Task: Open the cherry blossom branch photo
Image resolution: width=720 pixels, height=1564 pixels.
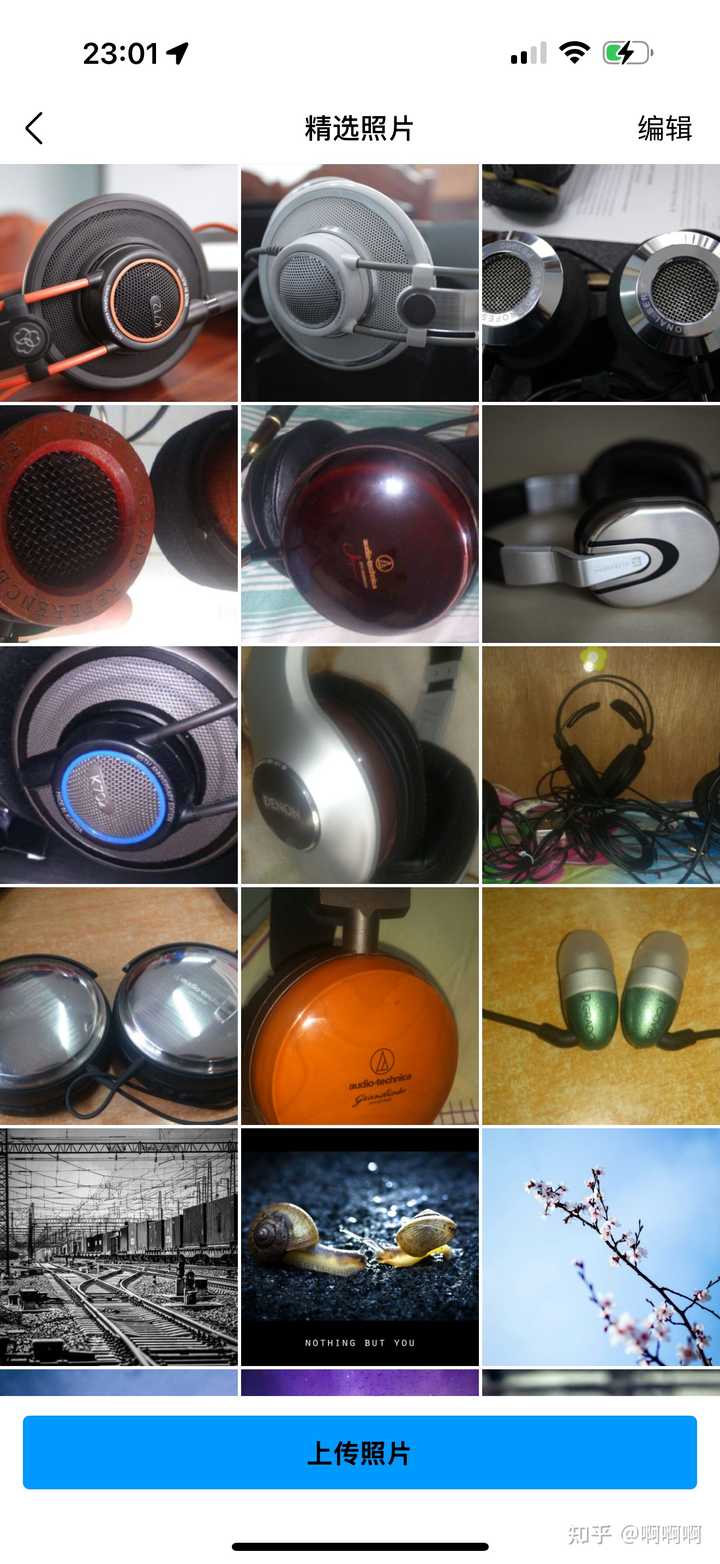Action: pyautogui.click(x=601, y=1247)
